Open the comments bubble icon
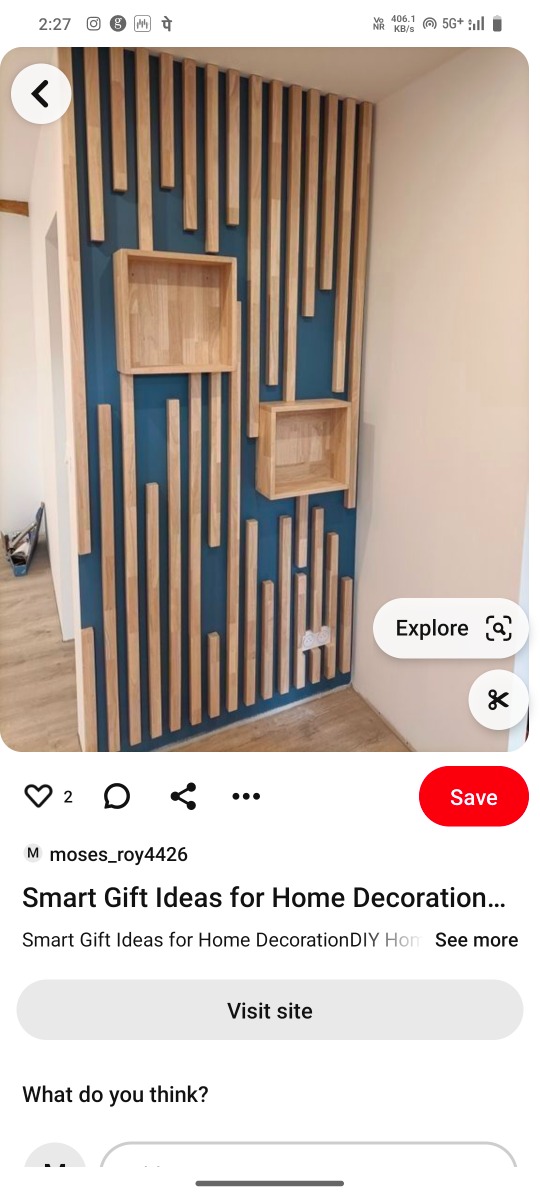540x1200 pixels. click(117, 796)
